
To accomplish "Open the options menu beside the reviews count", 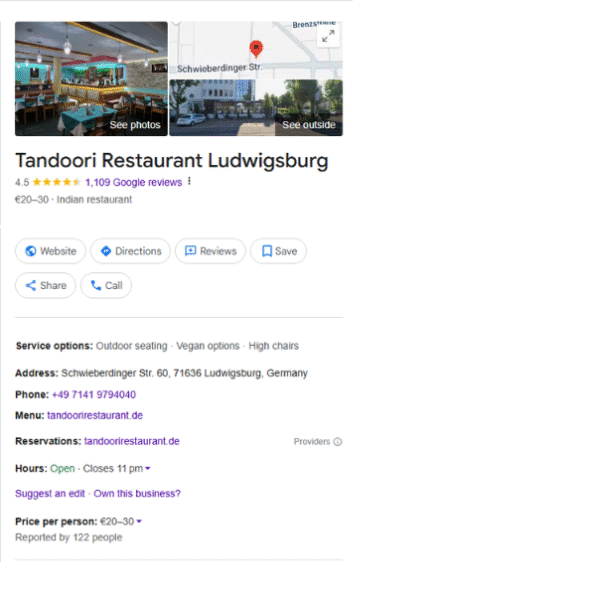I will click(x=189, y=182).
